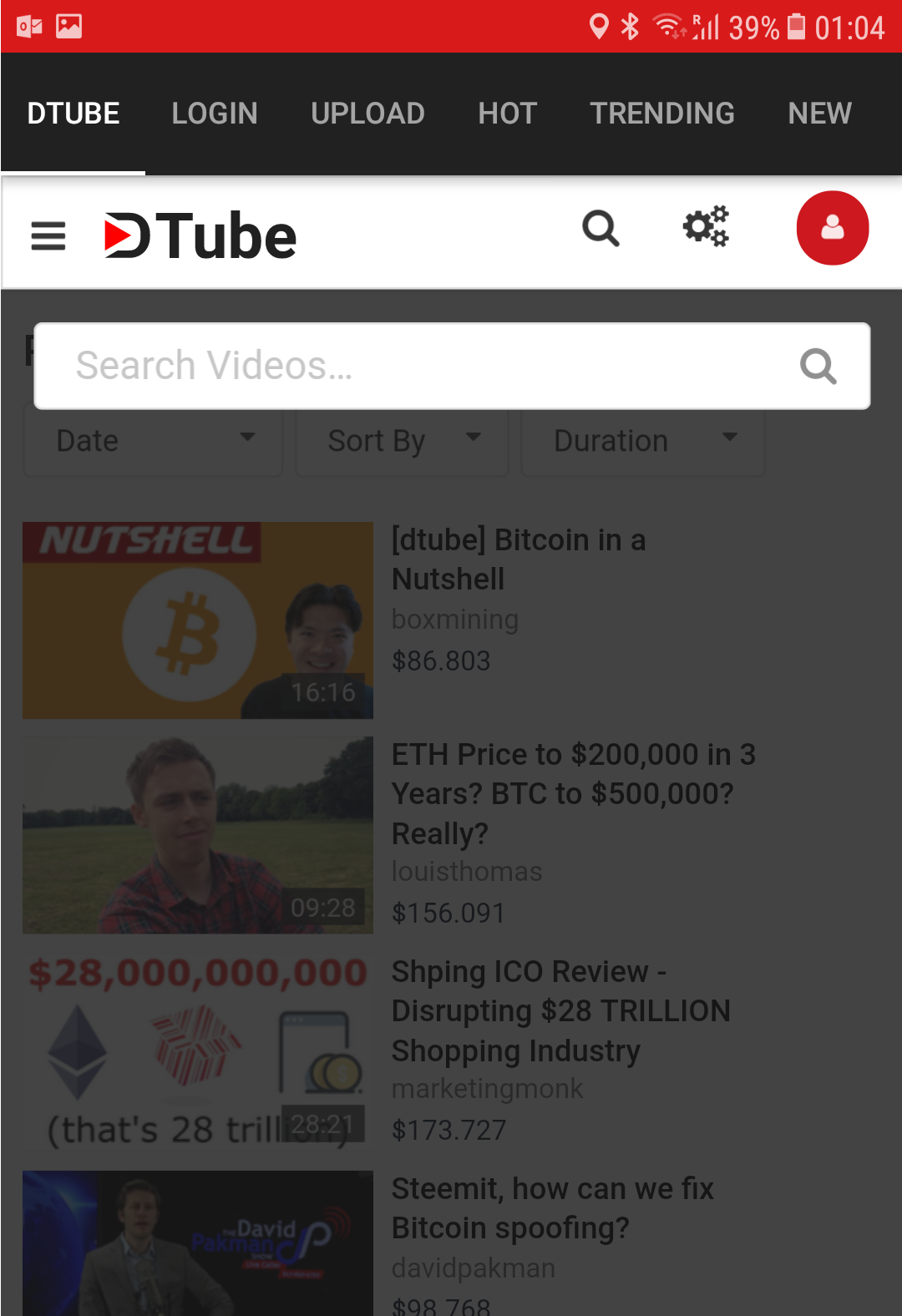This screenshot has width=902, height=1316.
Task: Submit search with the field's magnifier icon
Action: [818, 366]
